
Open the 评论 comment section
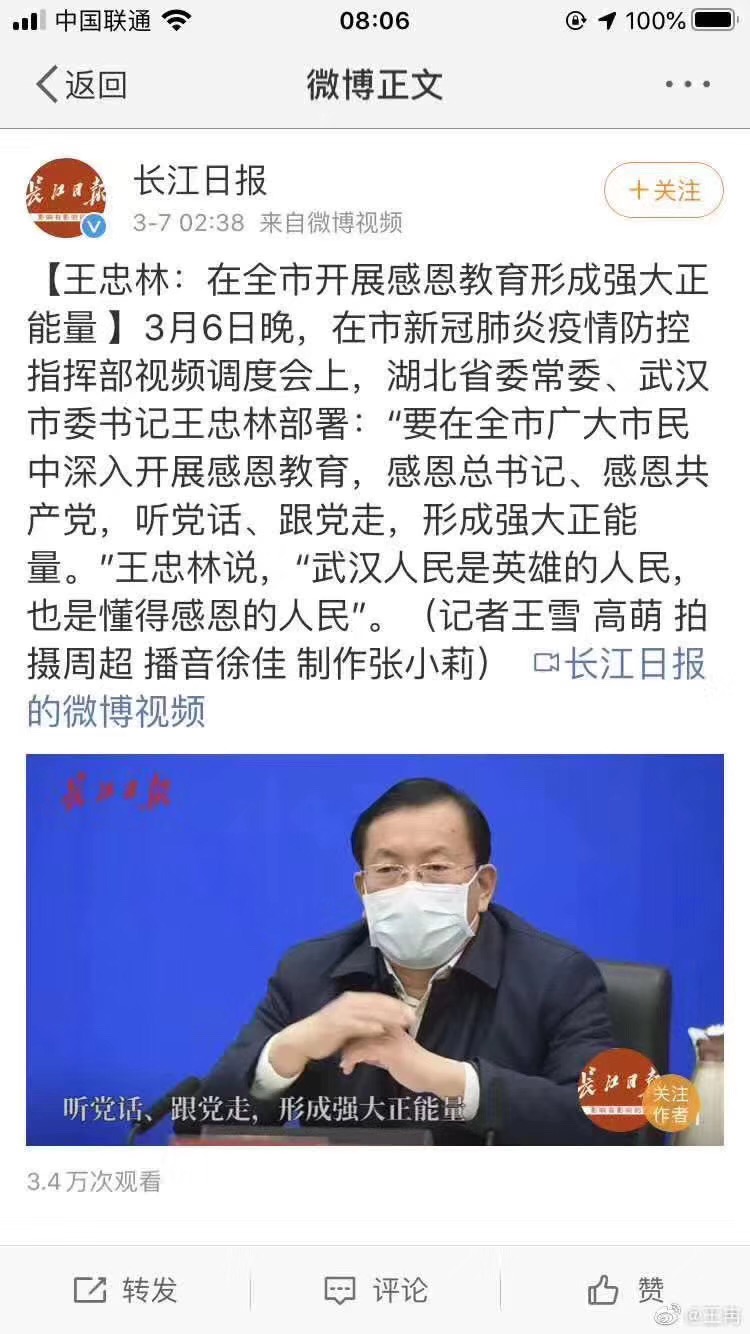(375, 1290)
